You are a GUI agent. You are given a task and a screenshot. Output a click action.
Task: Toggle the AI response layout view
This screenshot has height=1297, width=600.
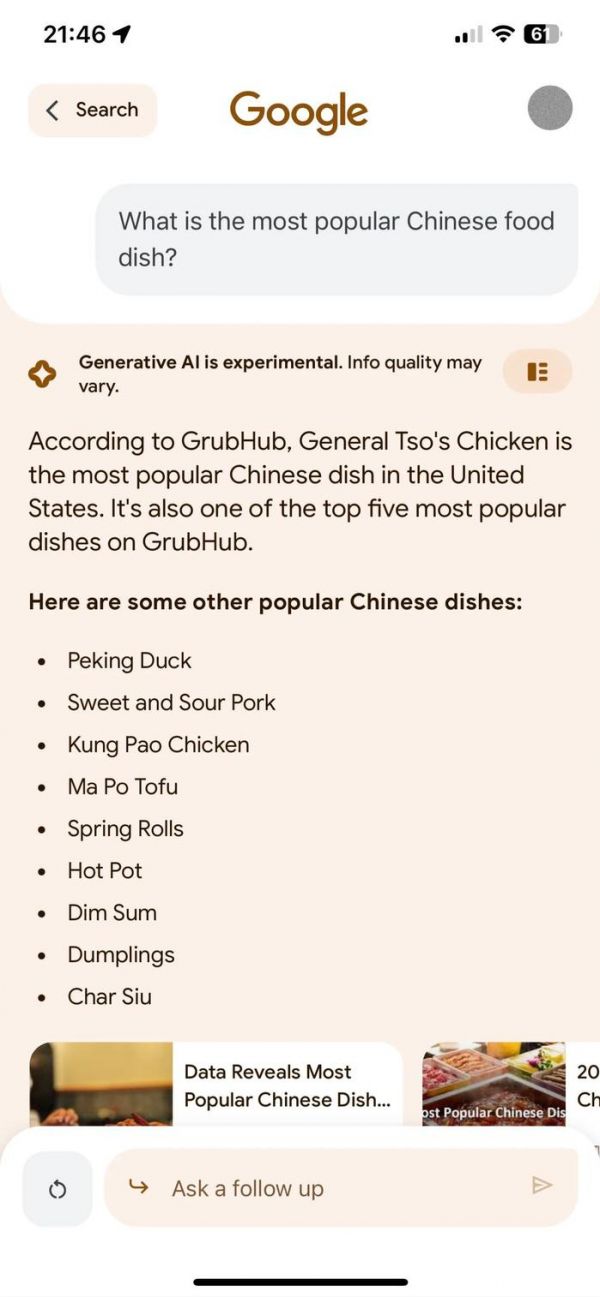pos(537,372)
